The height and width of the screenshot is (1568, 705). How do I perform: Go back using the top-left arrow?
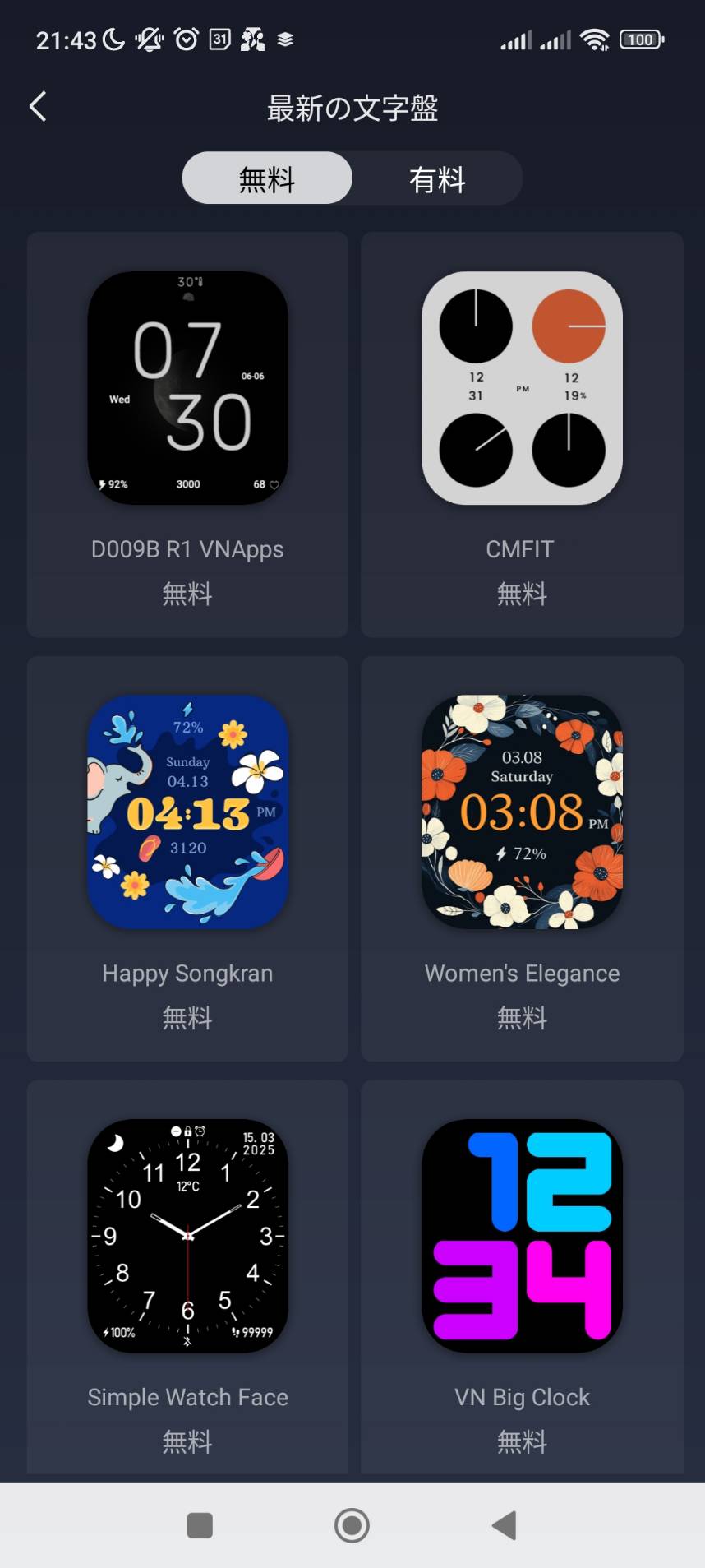[38, 107]
